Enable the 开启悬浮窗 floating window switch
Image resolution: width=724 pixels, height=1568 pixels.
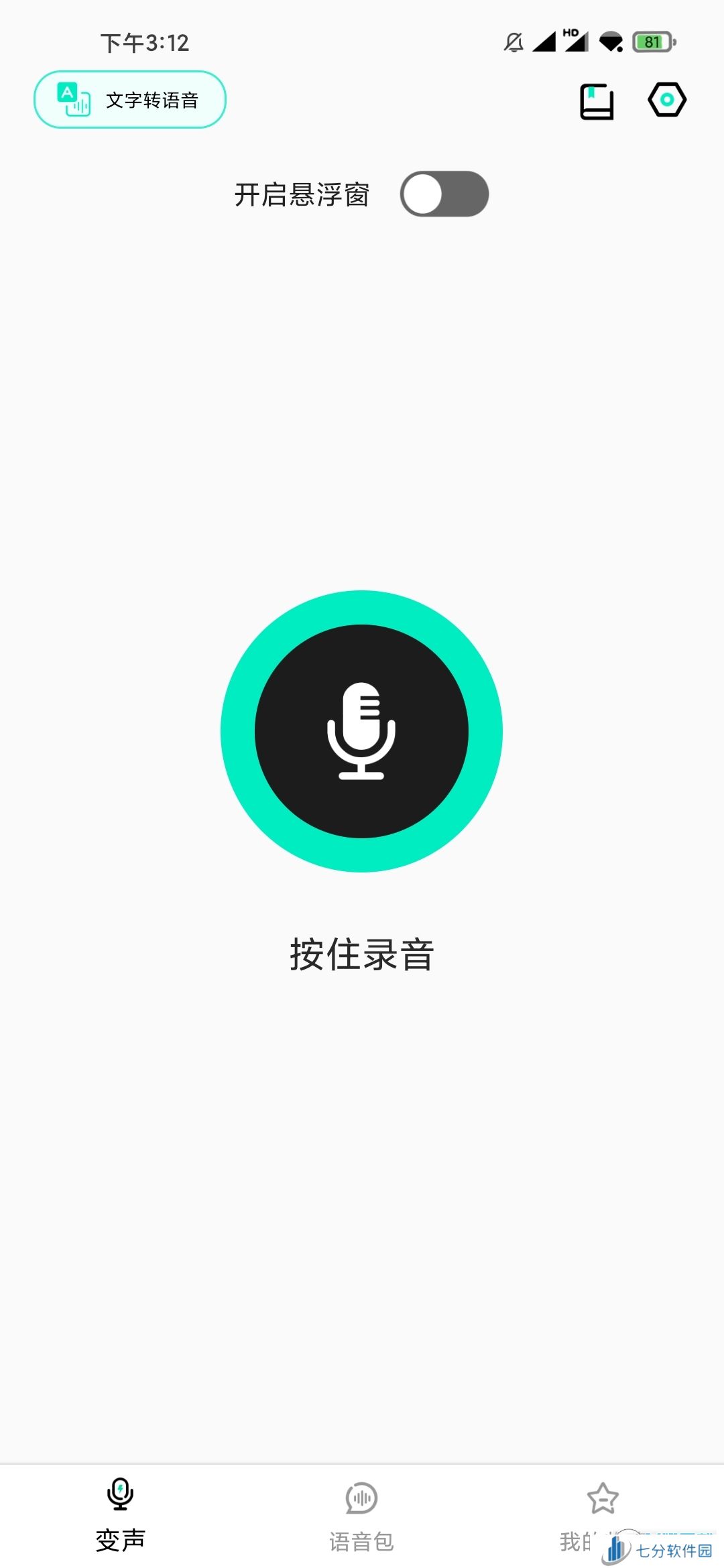[444, 194]
